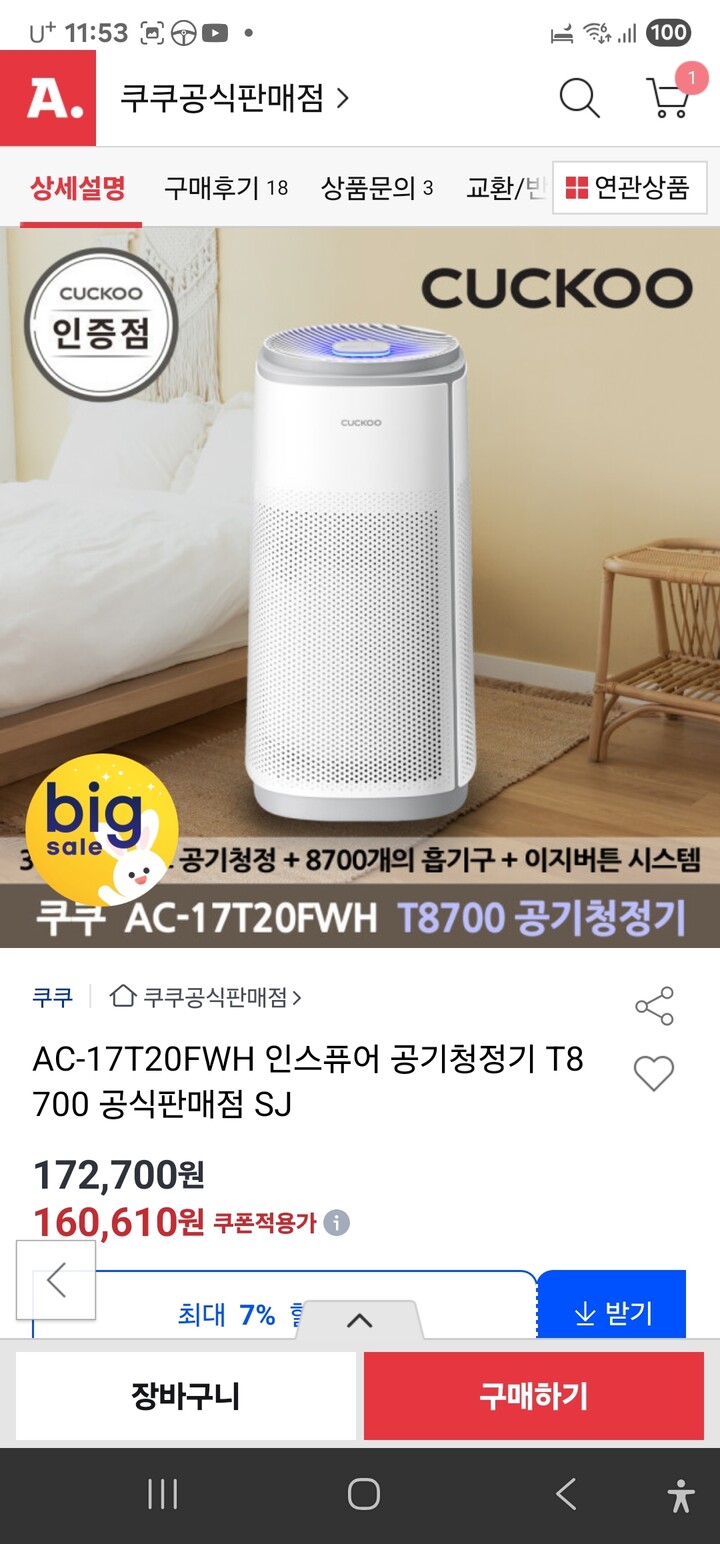Add to cart with 장바구니 button
Image resolution: width=720 pixels, height=1544 pixels.
click(186, 1396)
